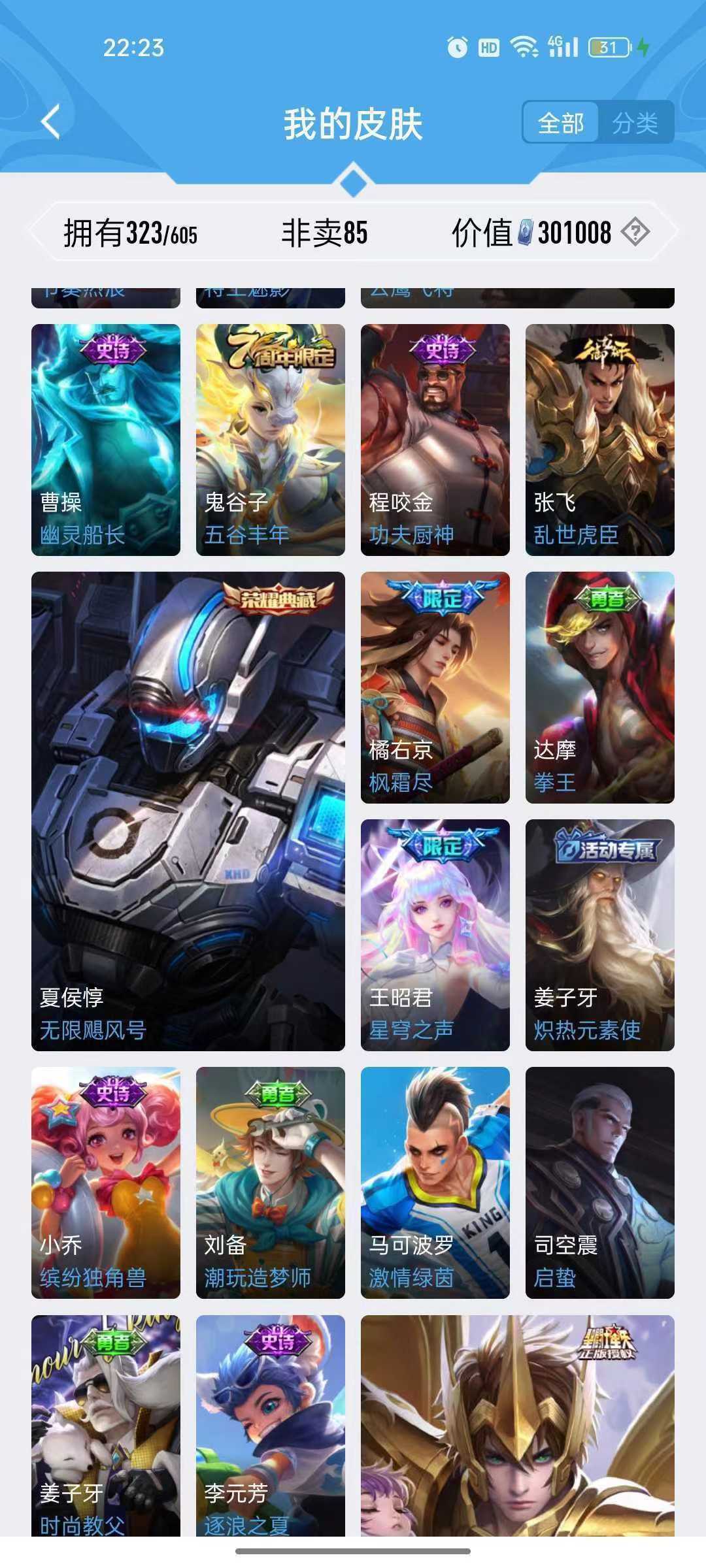View 夏侯惇 无限飓风号 skin

188,811
